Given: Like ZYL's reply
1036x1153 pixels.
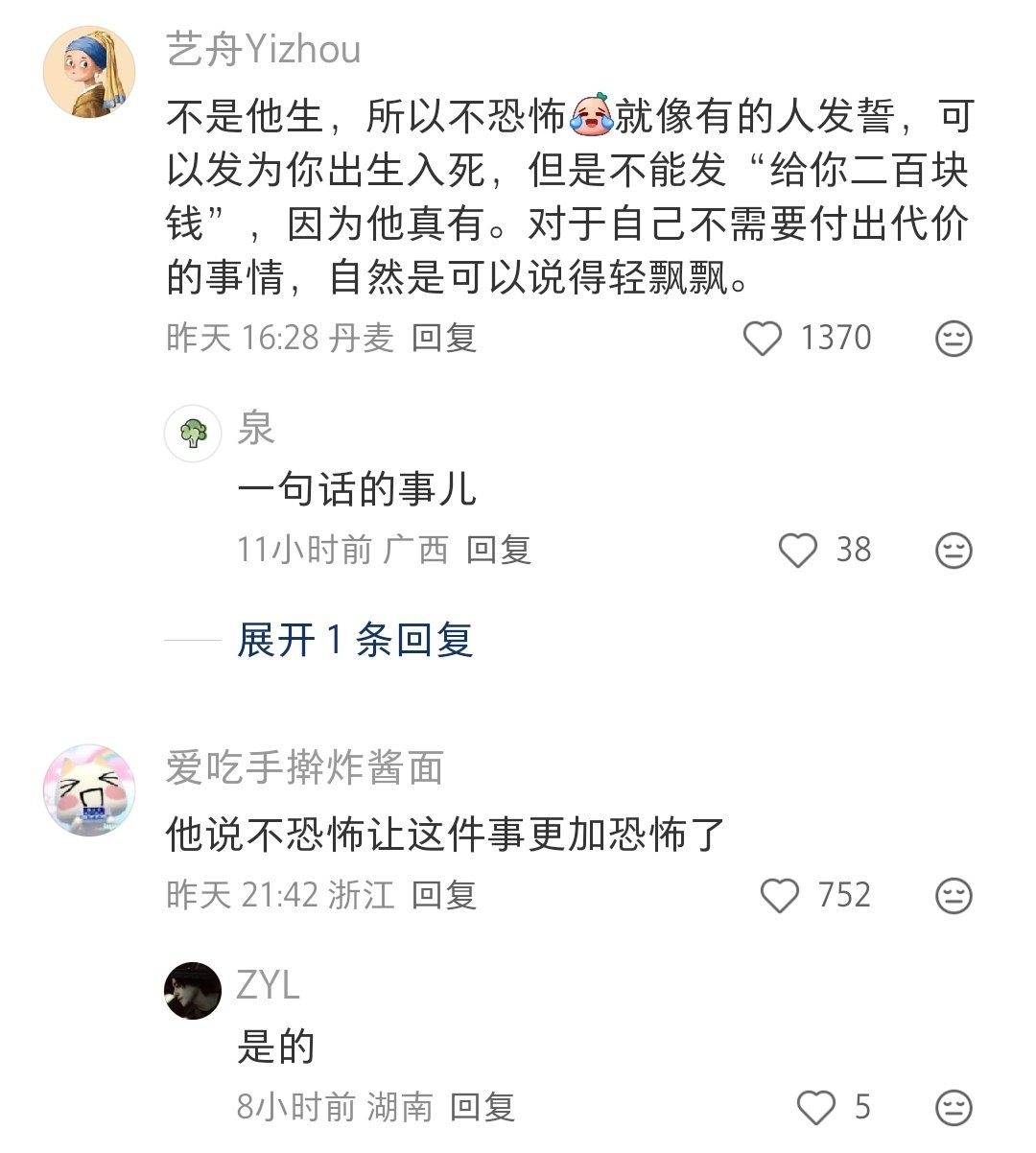Looking at the screenshot, I should click(816, 1108).
